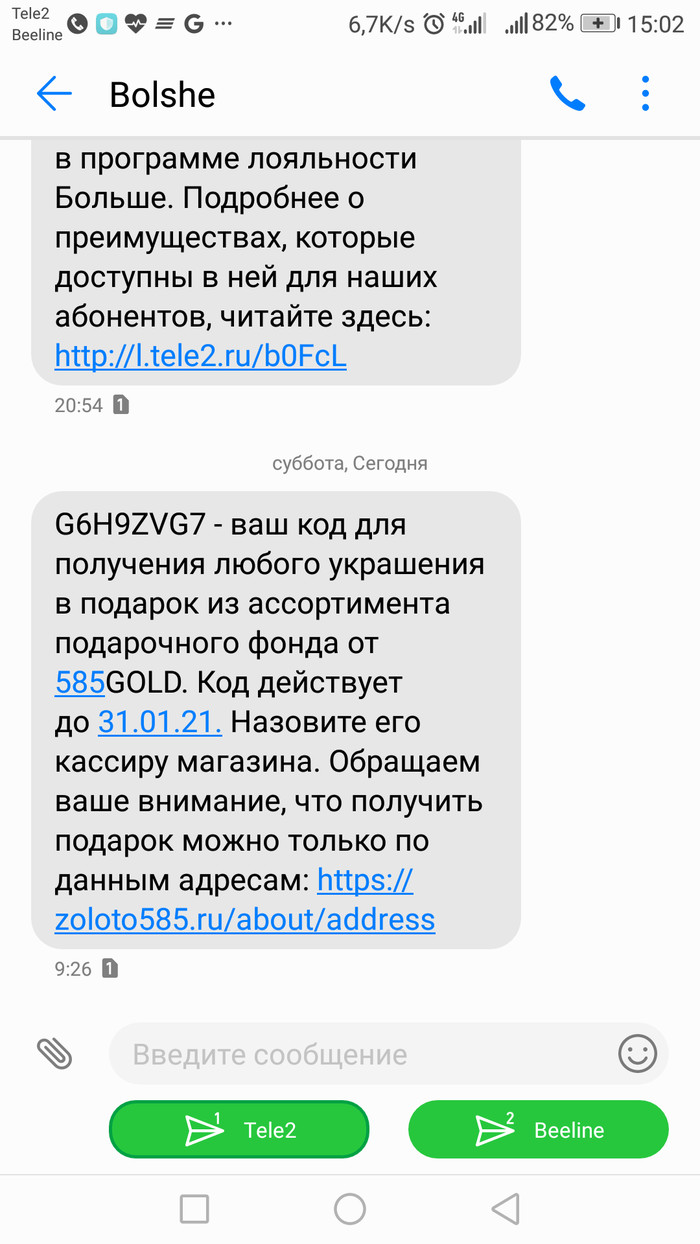
Task: Send the message via Tele2 SIM
Action: click(x=239, y=1130)
